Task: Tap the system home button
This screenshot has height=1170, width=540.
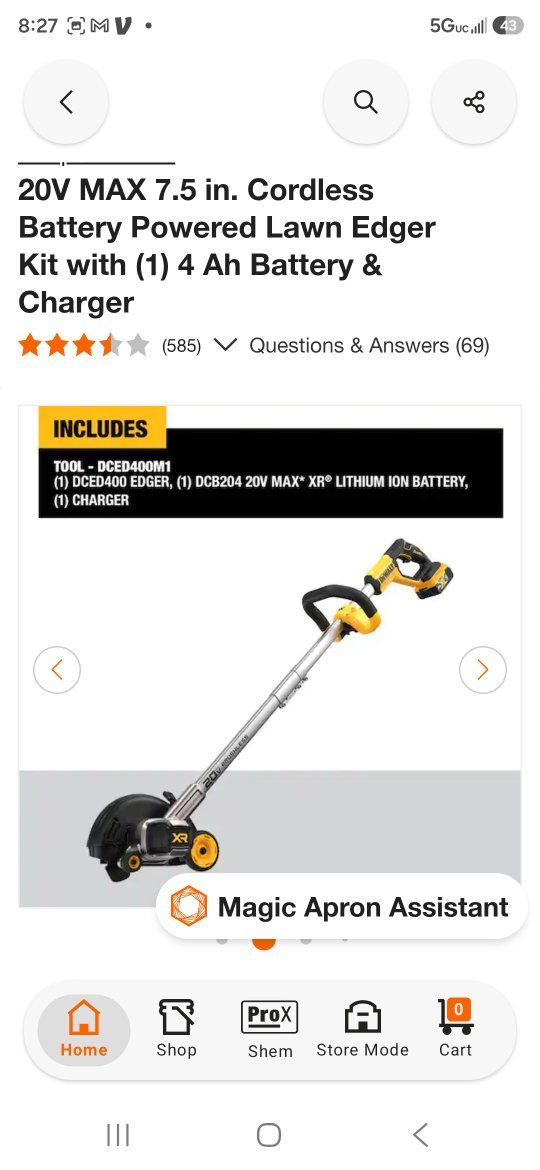Action: (269, 1135)
